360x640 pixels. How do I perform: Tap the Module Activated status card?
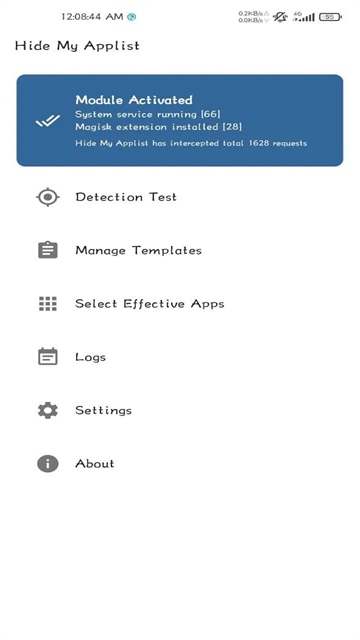click(x=180, y=120)
